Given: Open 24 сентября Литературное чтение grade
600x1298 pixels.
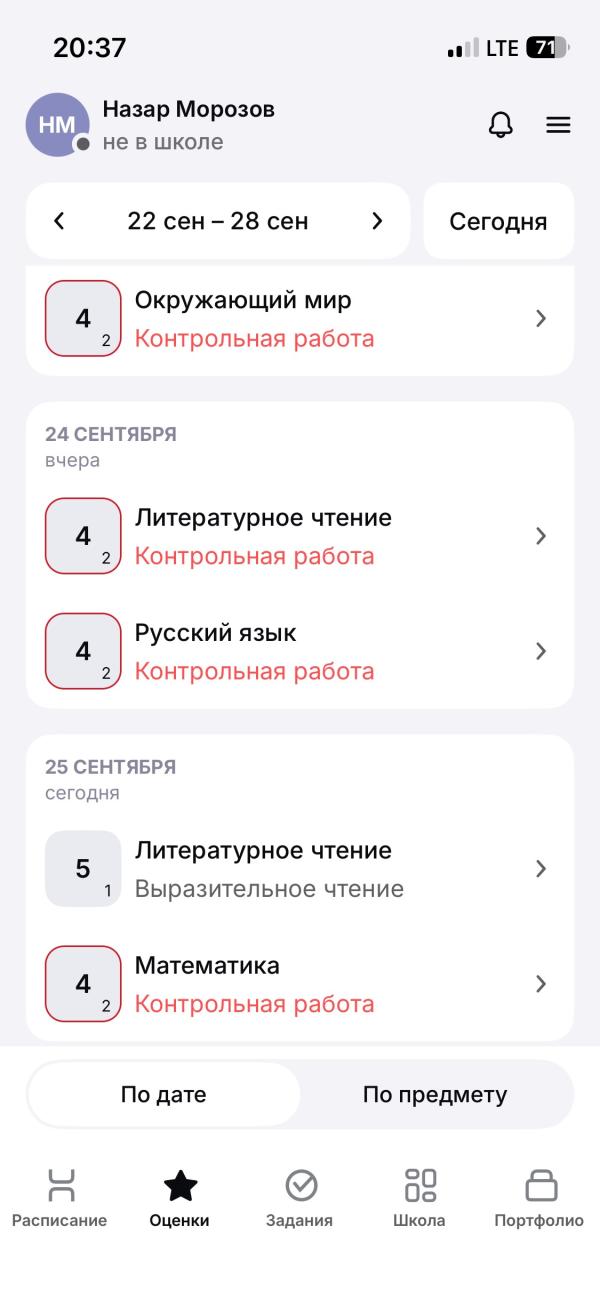Looking at the screenshot, I should (x=300, y=536).
